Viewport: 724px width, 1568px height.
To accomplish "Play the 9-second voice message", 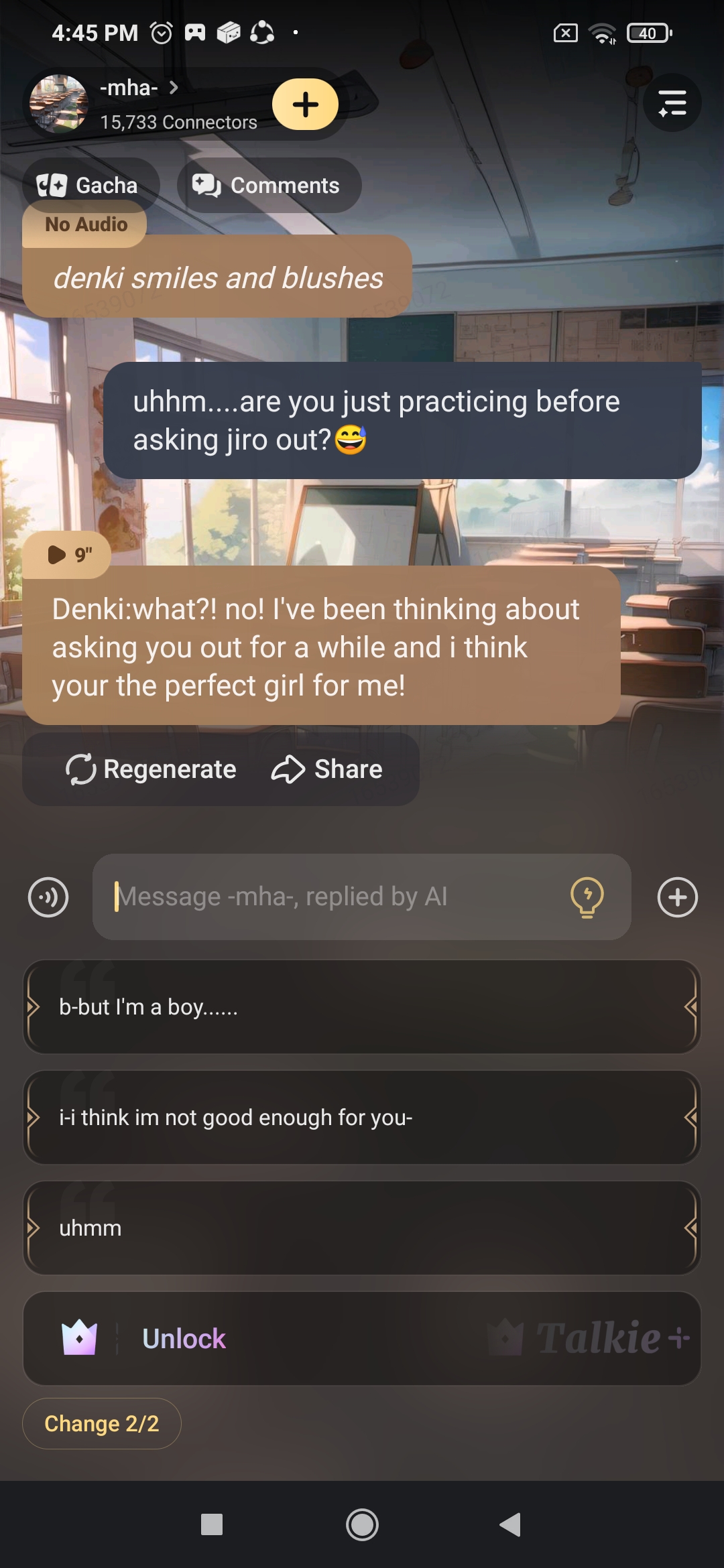I will click(67, 555).
